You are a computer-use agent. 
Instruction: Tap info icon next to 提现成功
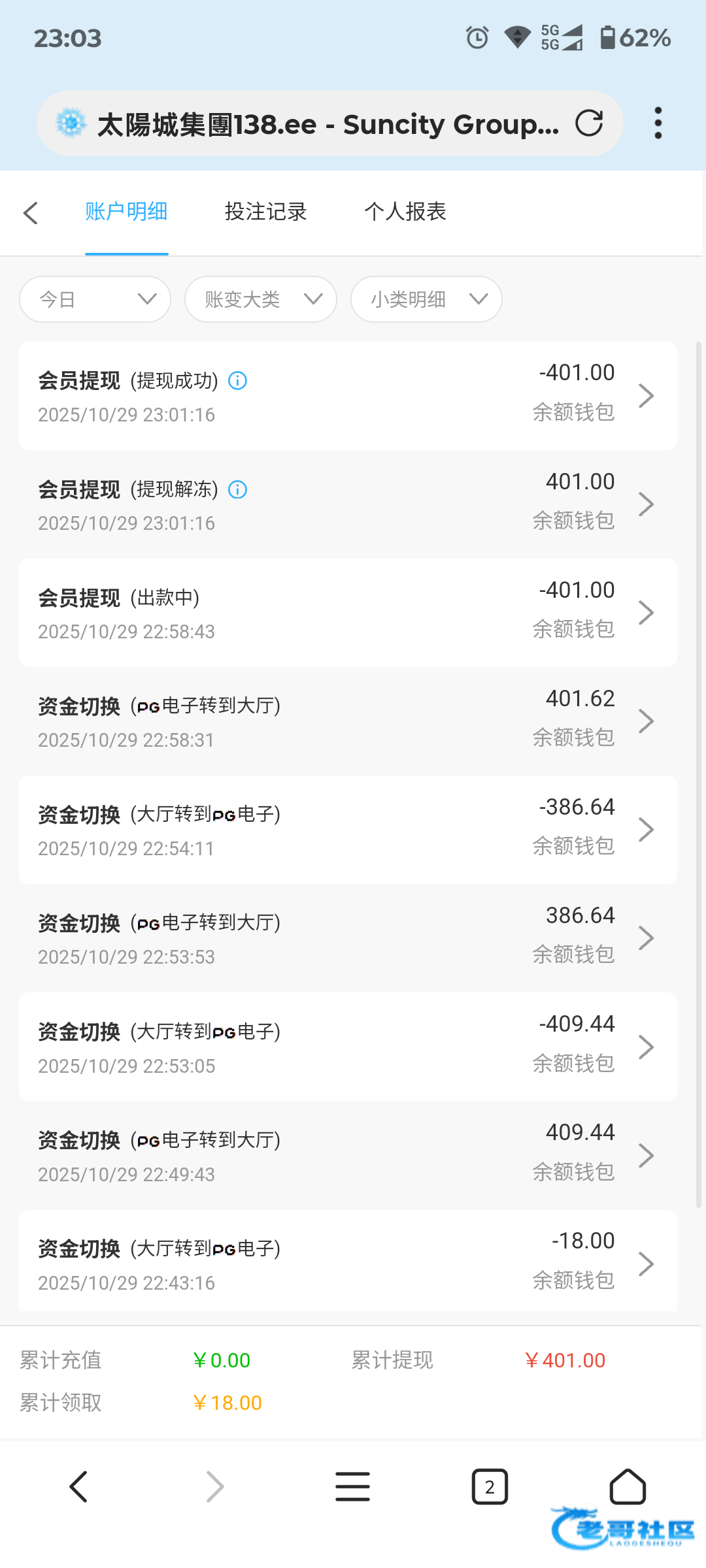tap(237, 380)
